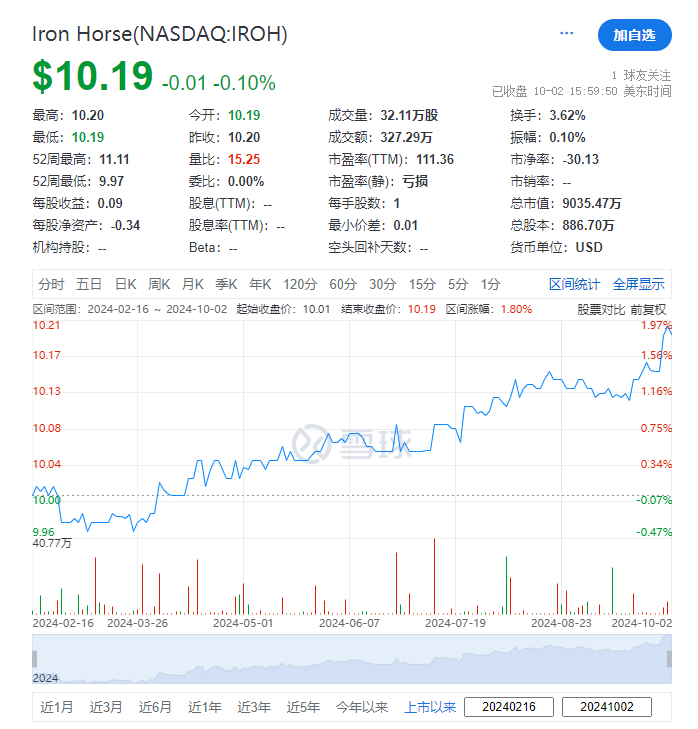Select the 日K chart tab
The image size is (698, 729).
(125, 284)
